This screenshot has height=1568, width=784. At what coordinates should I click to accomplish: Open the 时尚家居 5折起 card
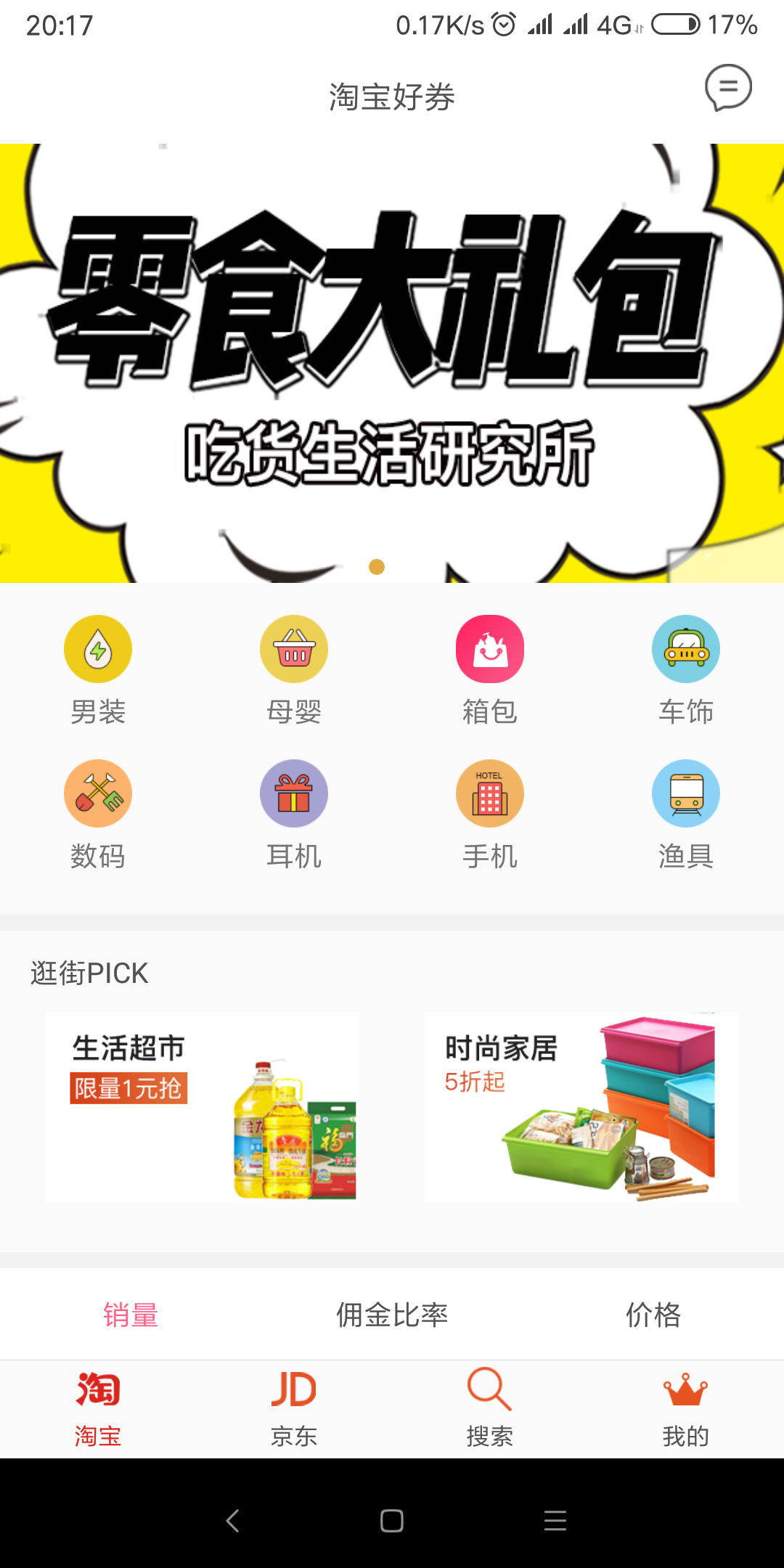click(582, 1106)
